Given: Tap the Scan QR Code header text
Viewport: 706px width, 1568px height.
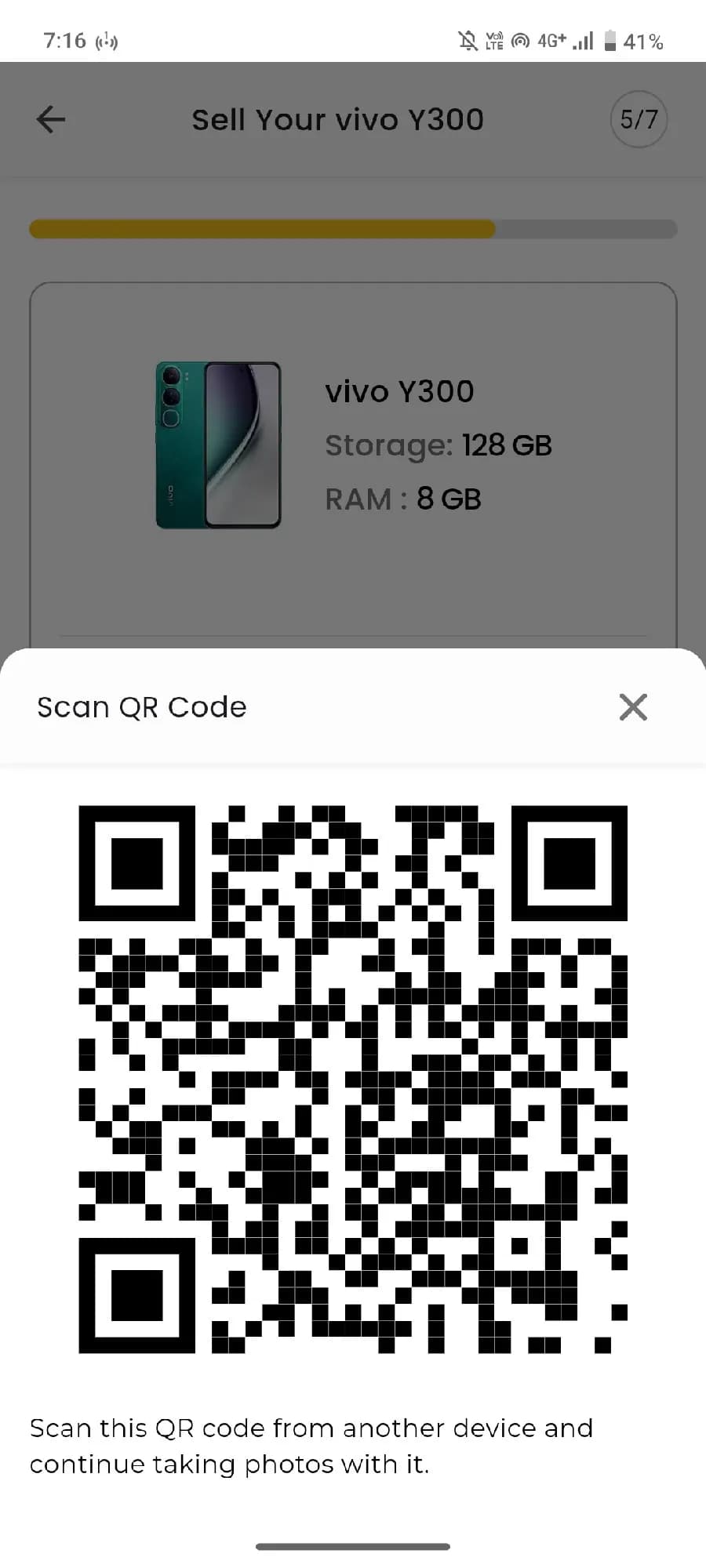Looking at the screenshot, I should [x=141, y=706].
